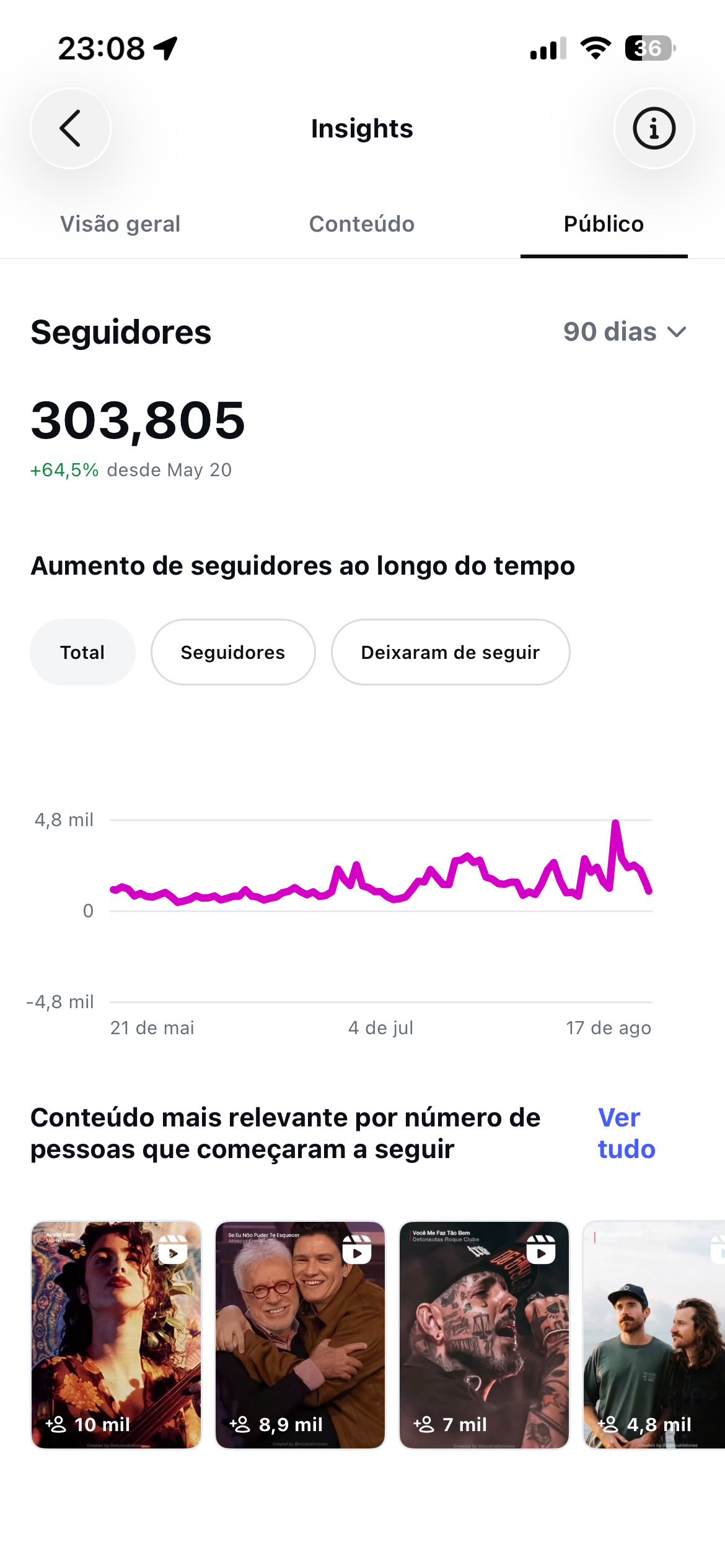725x1568 pixels.
Task: Switch to the Visão geral tab
Action: [x=120, y=224]
